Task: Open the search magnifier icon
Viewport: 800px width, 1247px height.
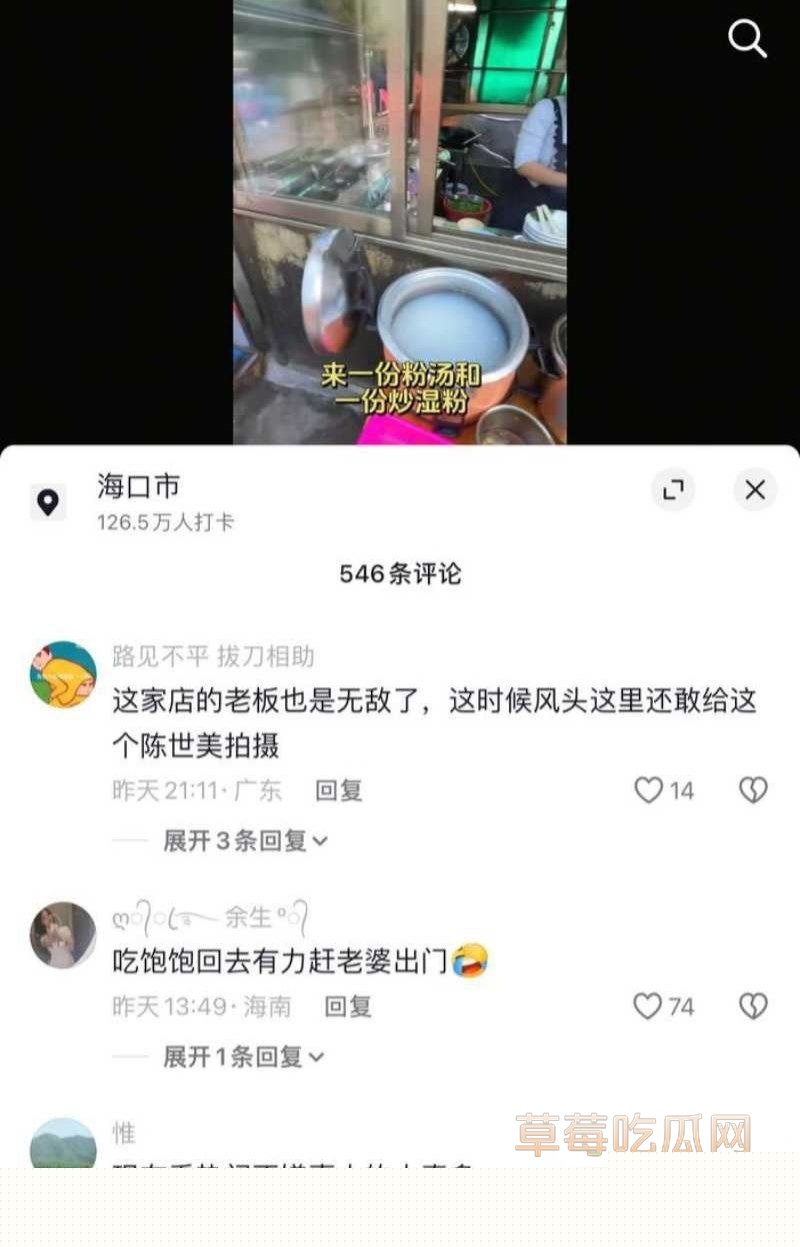Action: [745, 39]
